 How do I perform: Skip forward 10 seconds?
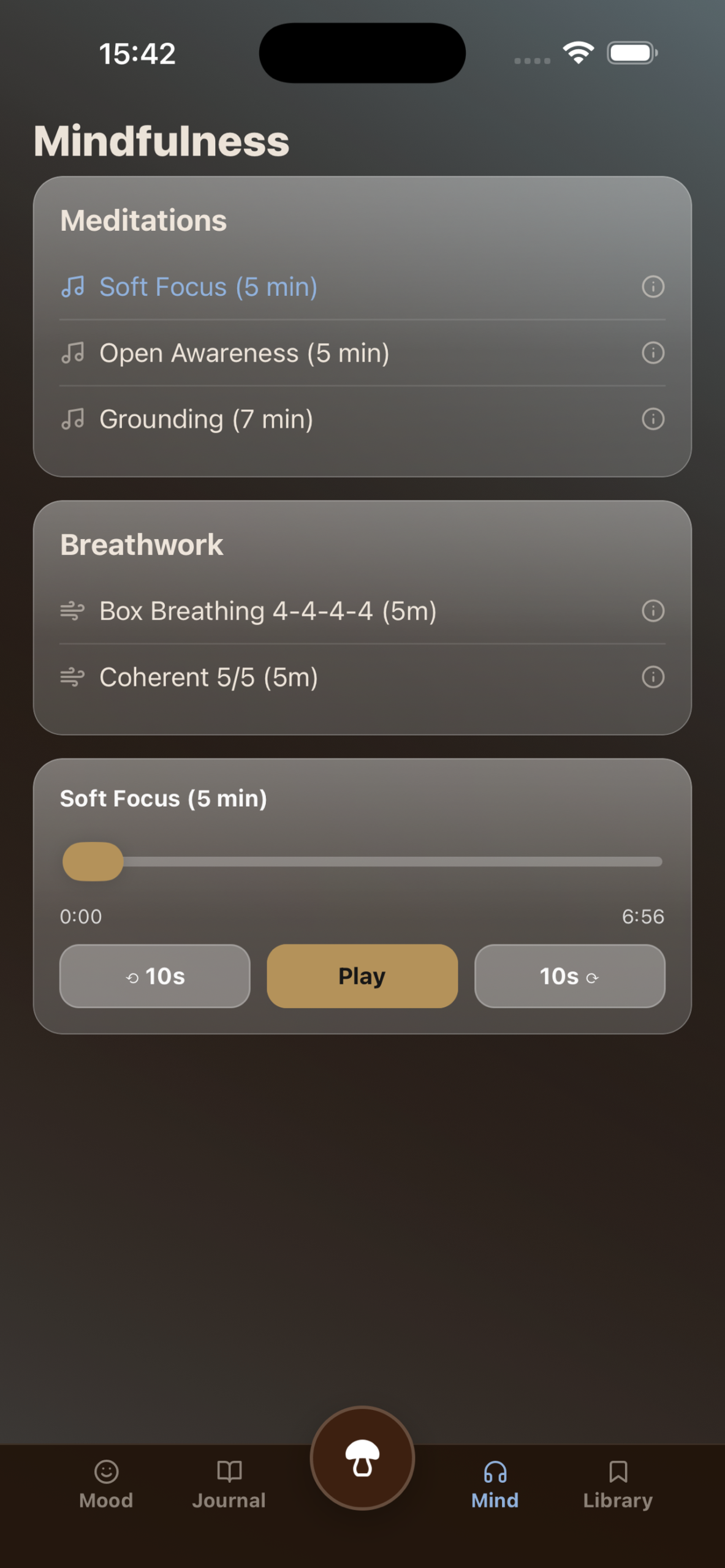click(x=569, y=976)
